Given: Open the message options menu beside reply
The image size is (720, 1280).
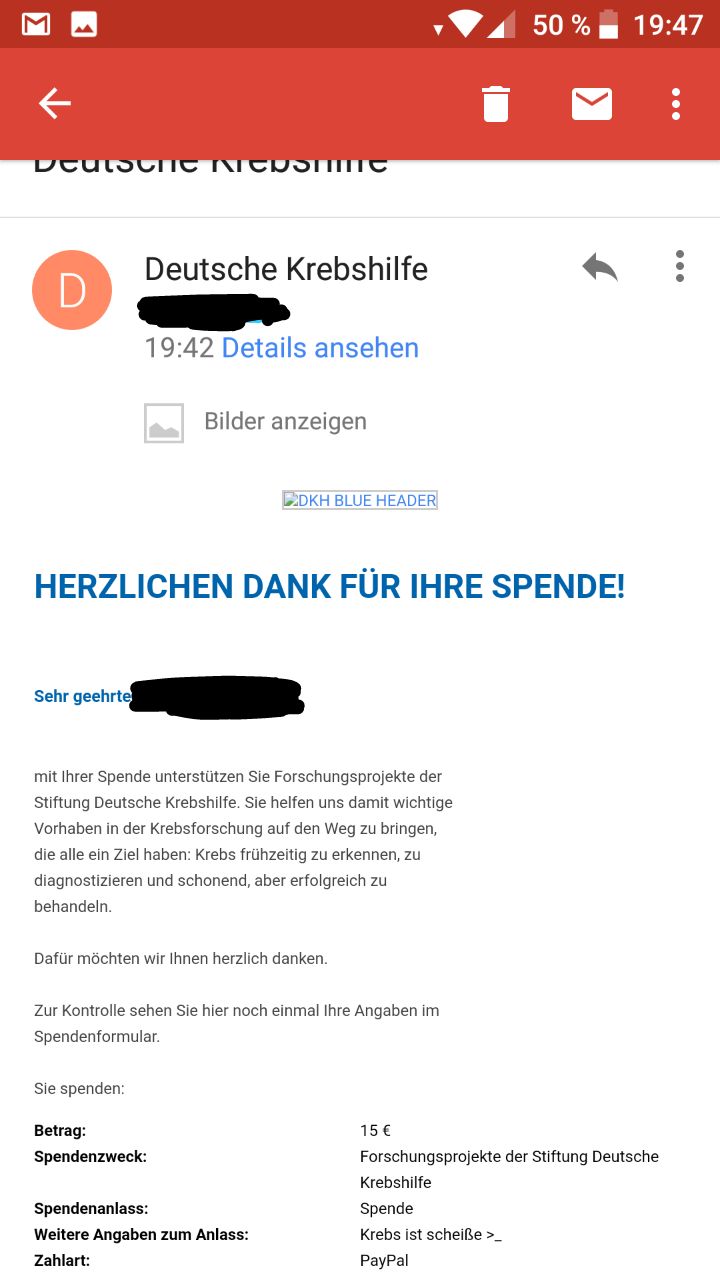Looking at the screenshot, I should (x=680, y=266).
